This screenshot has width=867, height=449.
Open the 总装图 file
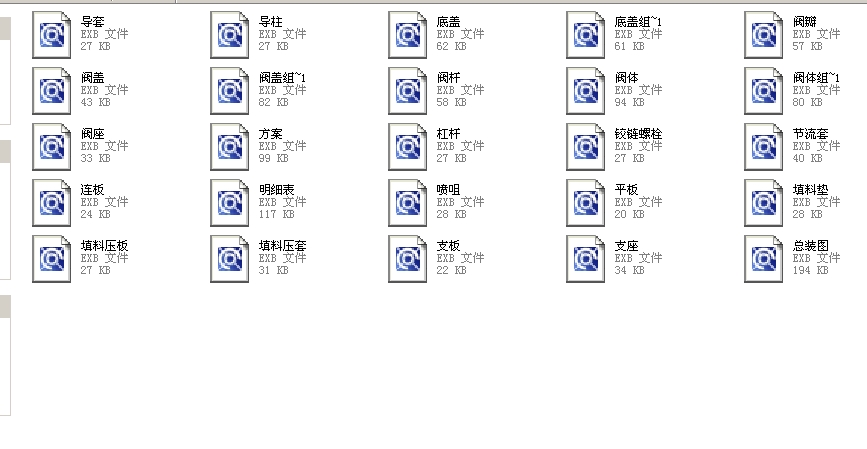[x=764, y=259]
